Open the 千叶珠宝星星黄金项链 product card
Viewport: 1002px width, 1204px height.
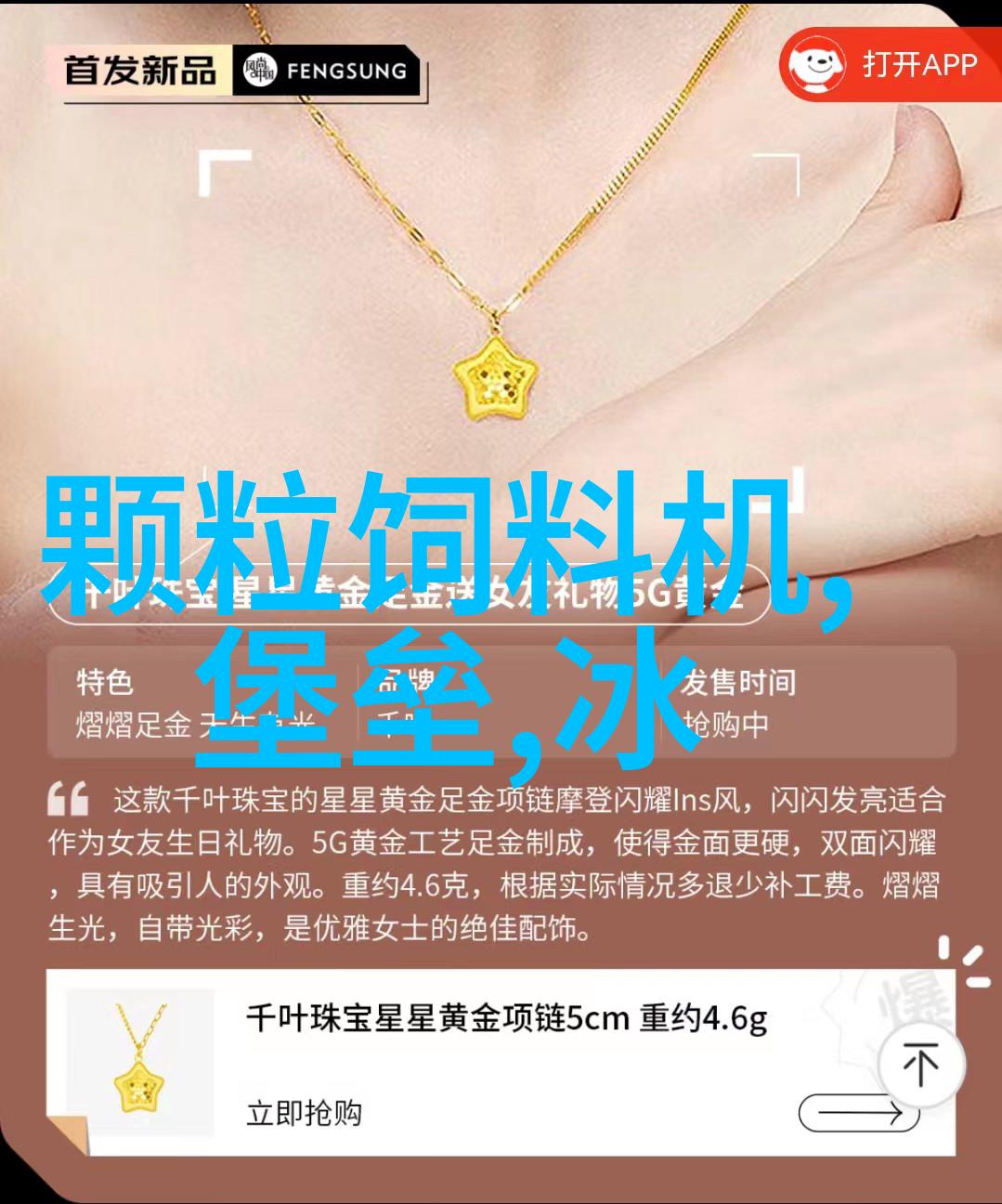pos(506,1020)
